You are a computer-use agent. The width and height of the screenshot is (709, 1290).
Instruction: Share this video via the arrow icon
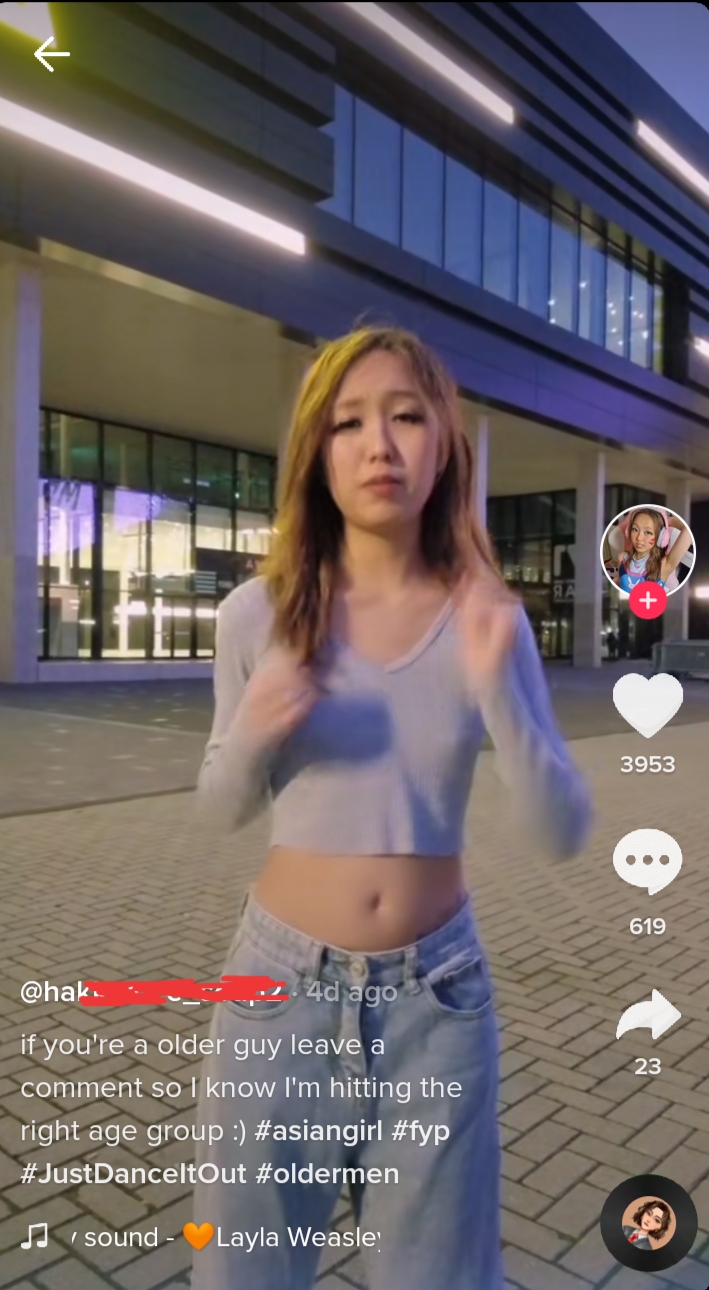click(x=647, y=1016)
